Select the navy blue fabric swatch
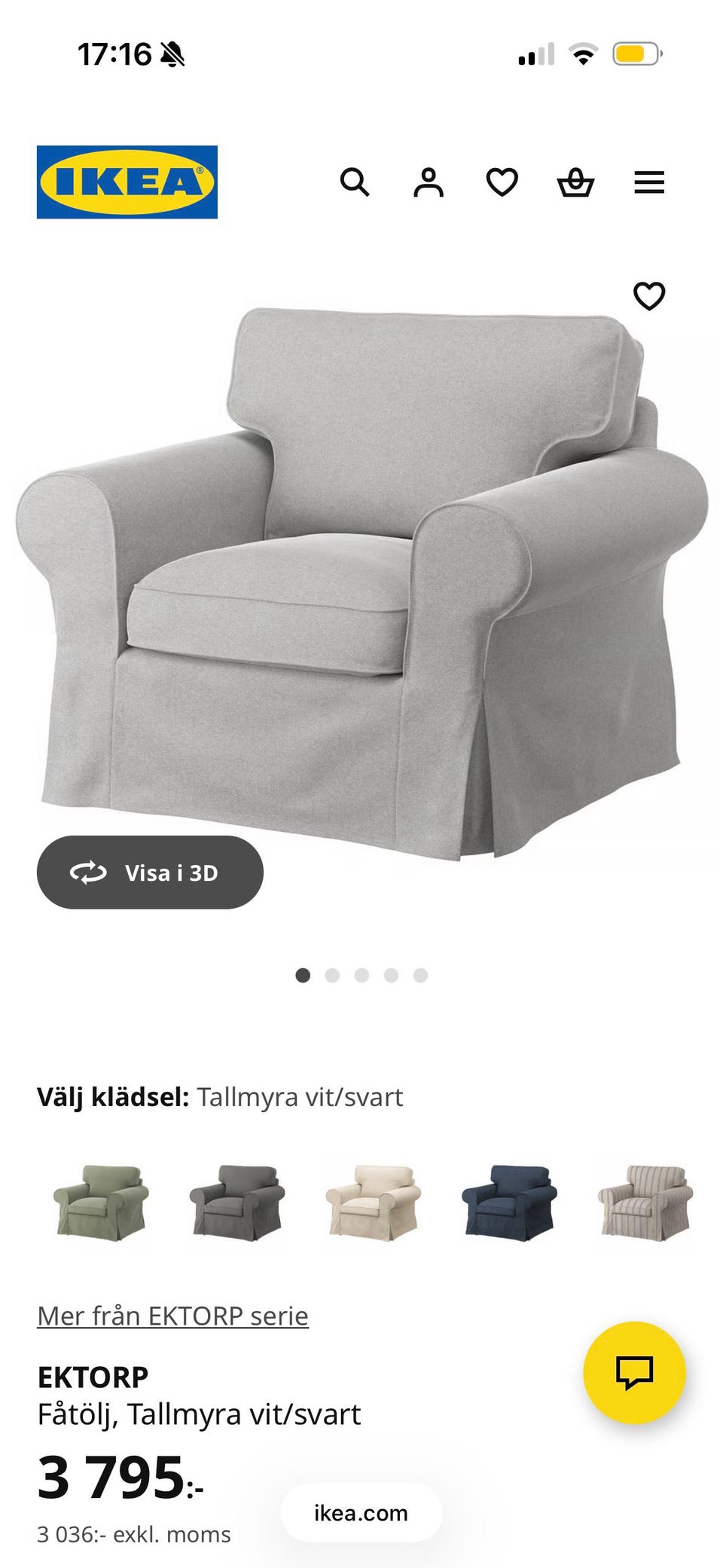Screen dimensions: 723x1568 (x=507, y=1203)
